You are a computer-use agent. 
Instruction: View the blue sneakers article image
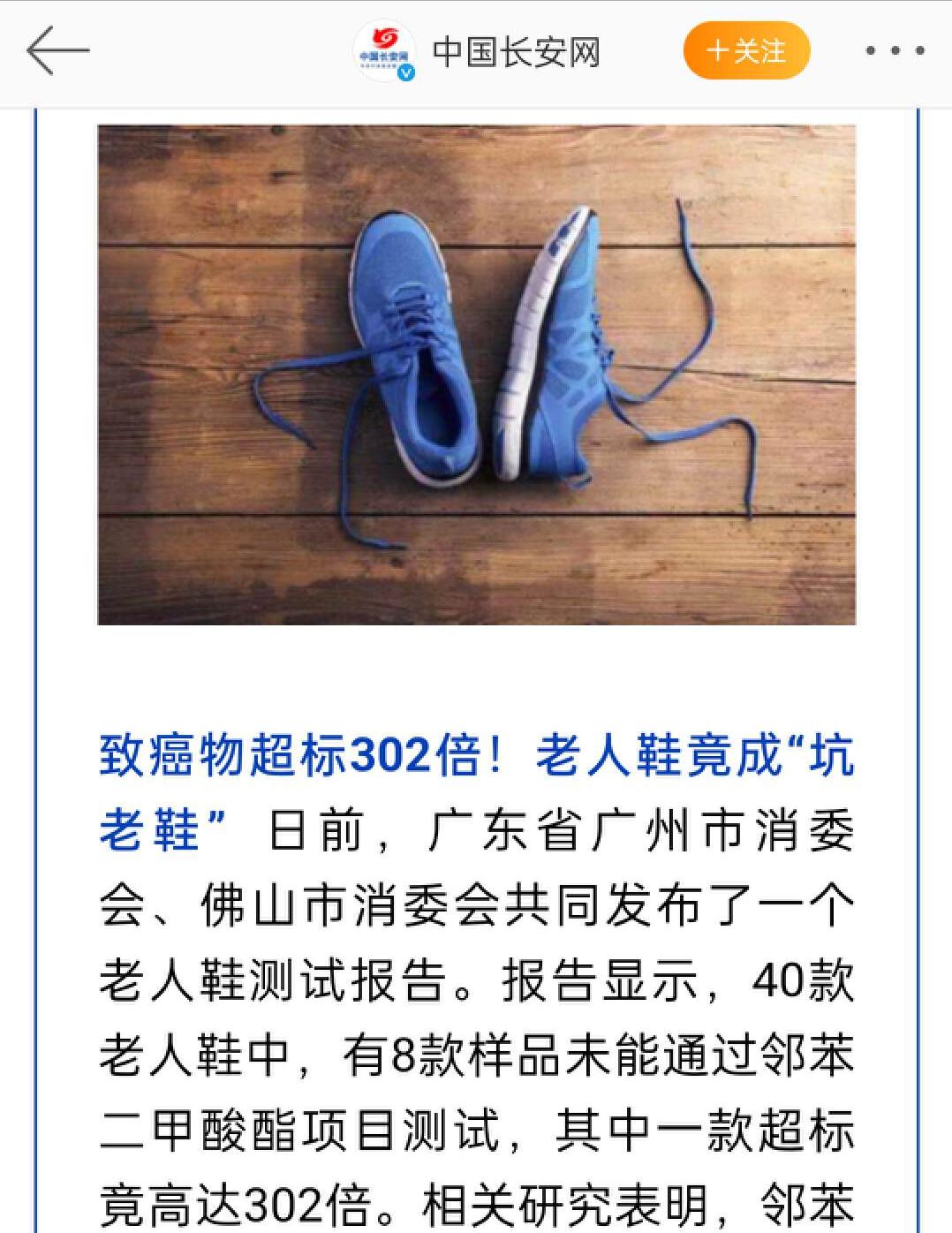pyautogui.click(x=476, y=374)
